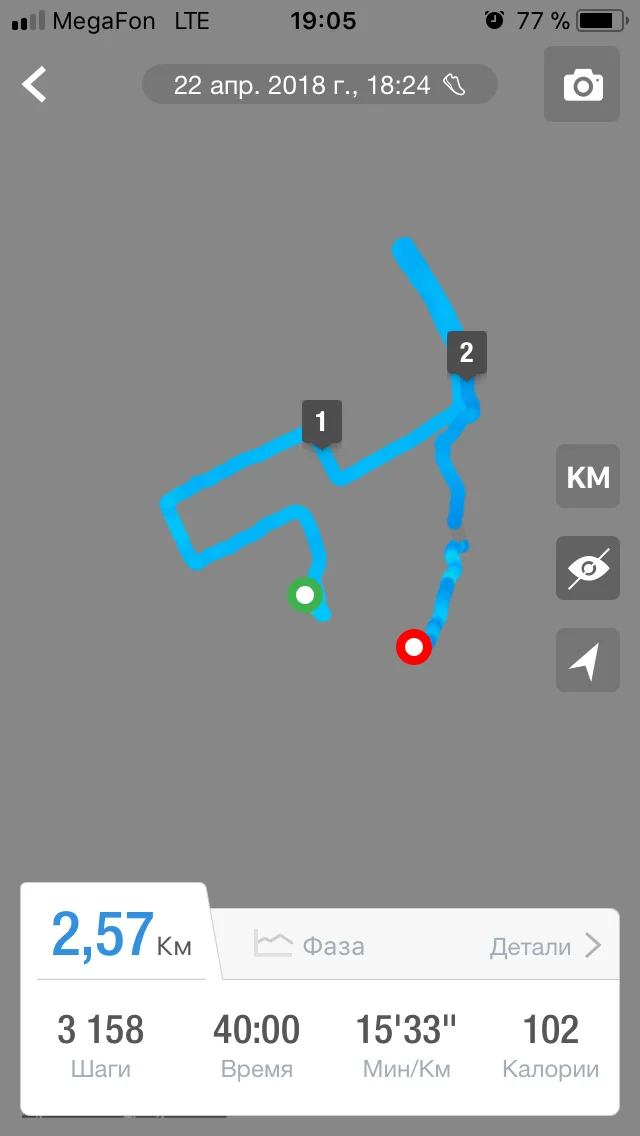The image size is (640, 1136).
Task: Switch to the Фаза tab
Action: click(310, 945)
